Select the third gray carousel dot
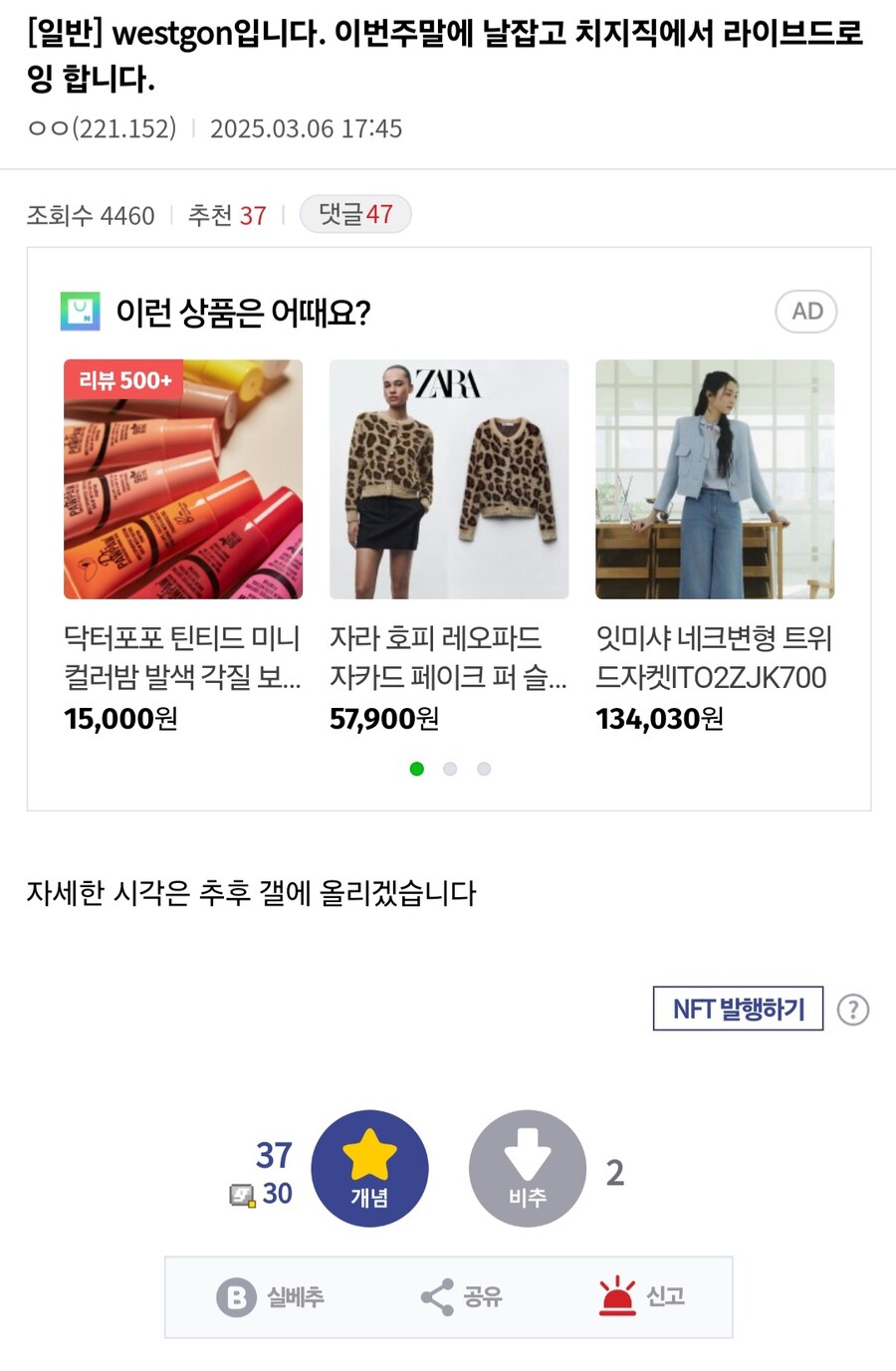 484,769
